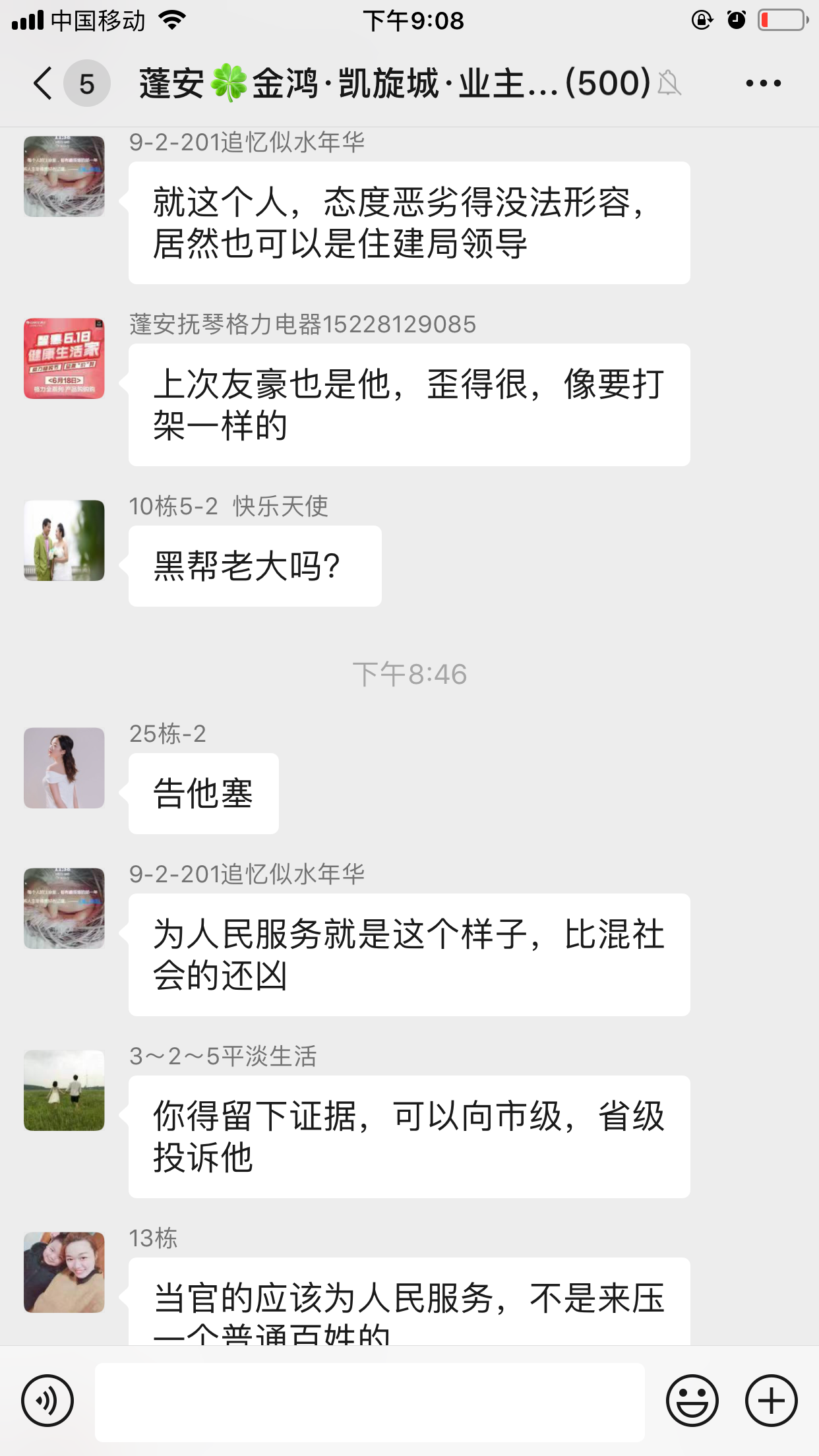Switch to voice message input

click(x=47, y=1401)
